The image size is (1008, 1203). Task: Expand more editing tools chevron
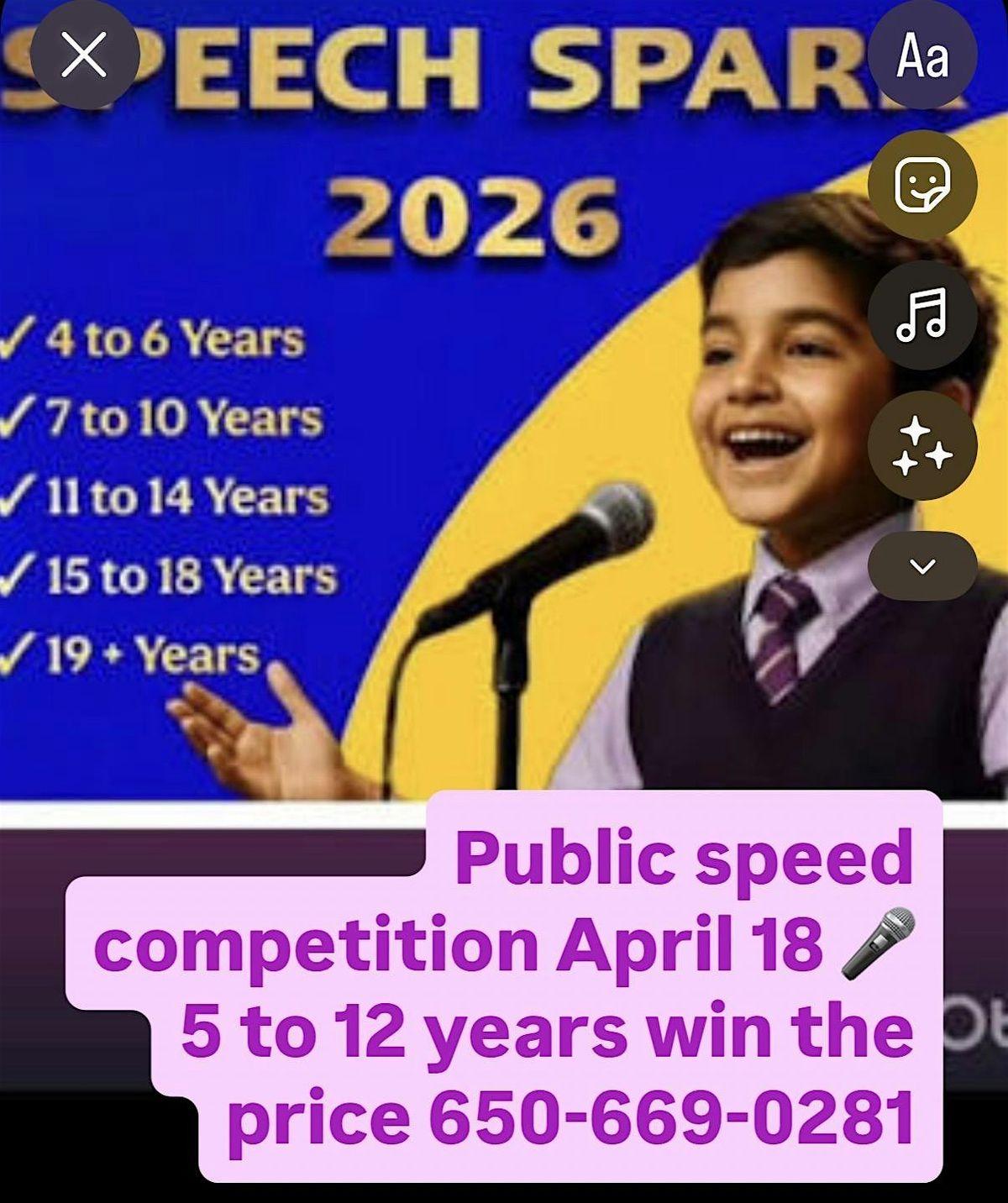921,566
